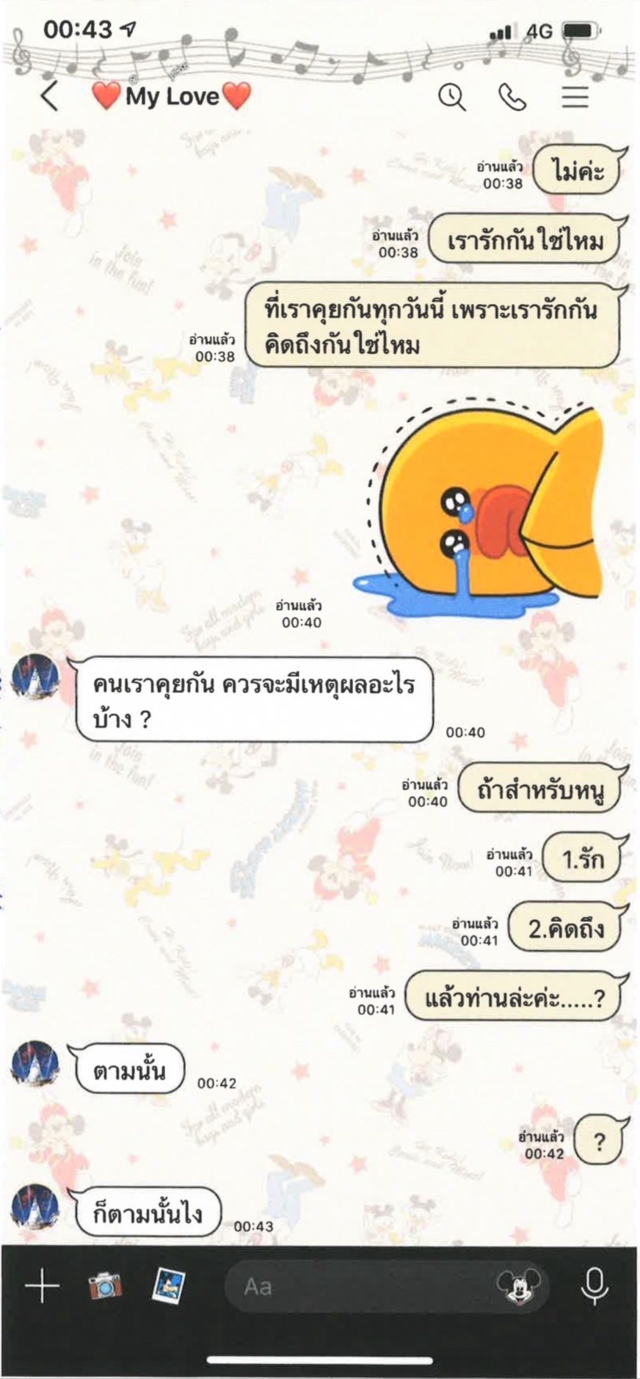Go back from the My Love chat
This screenshot has width=640, height=1379.
click(49, 97)
